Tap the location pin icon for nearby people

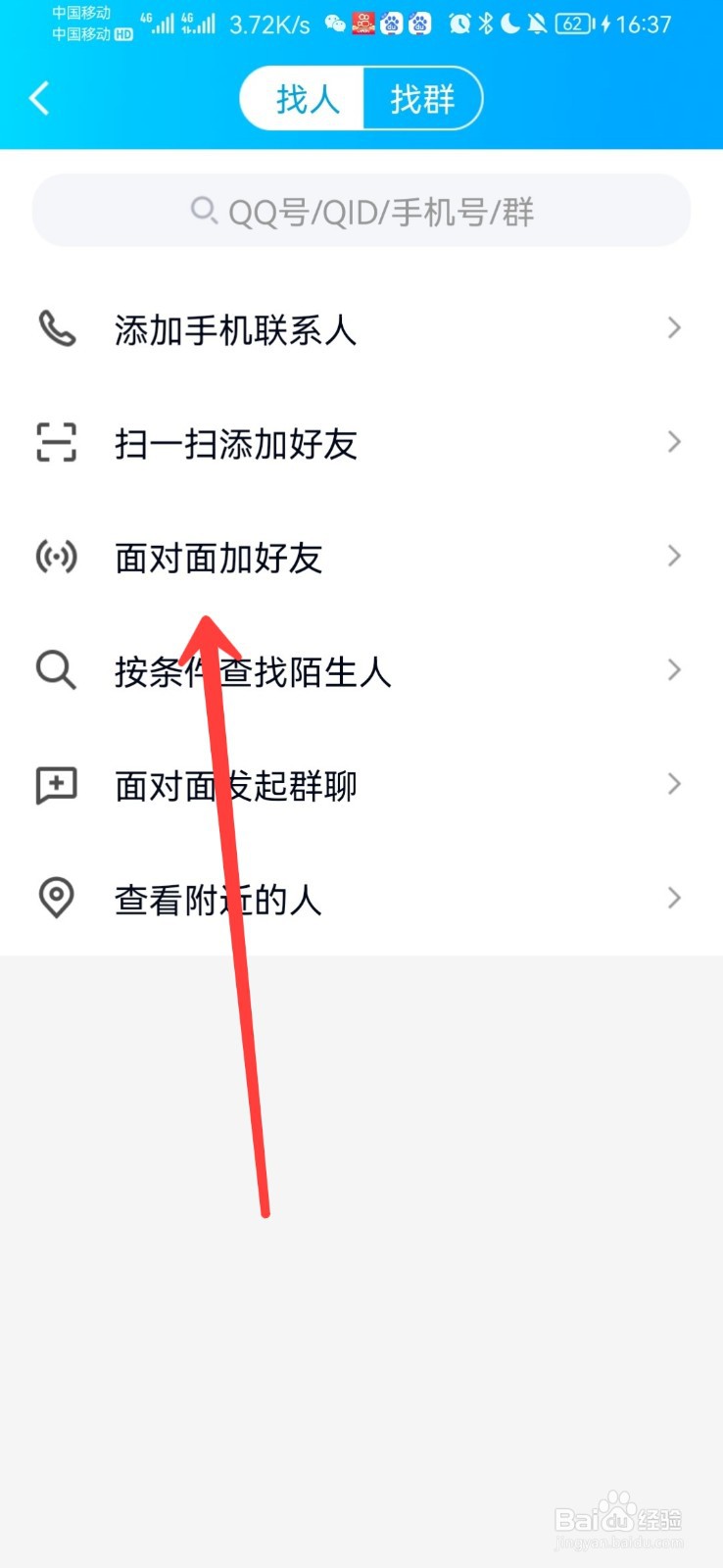tap(56, 898)
